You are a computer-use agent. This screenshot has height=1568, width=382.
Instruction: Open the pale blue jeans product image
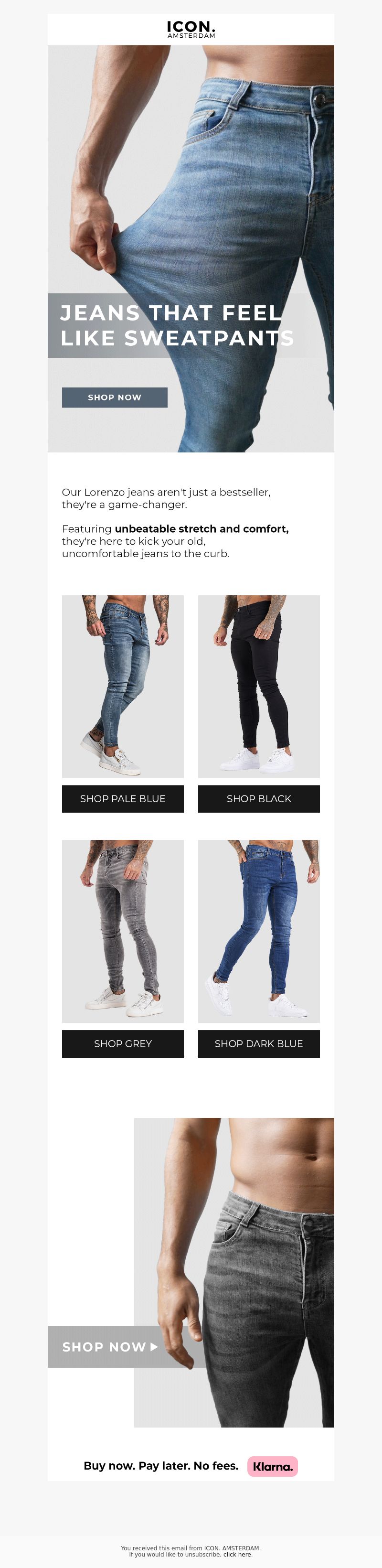point(123,686)
